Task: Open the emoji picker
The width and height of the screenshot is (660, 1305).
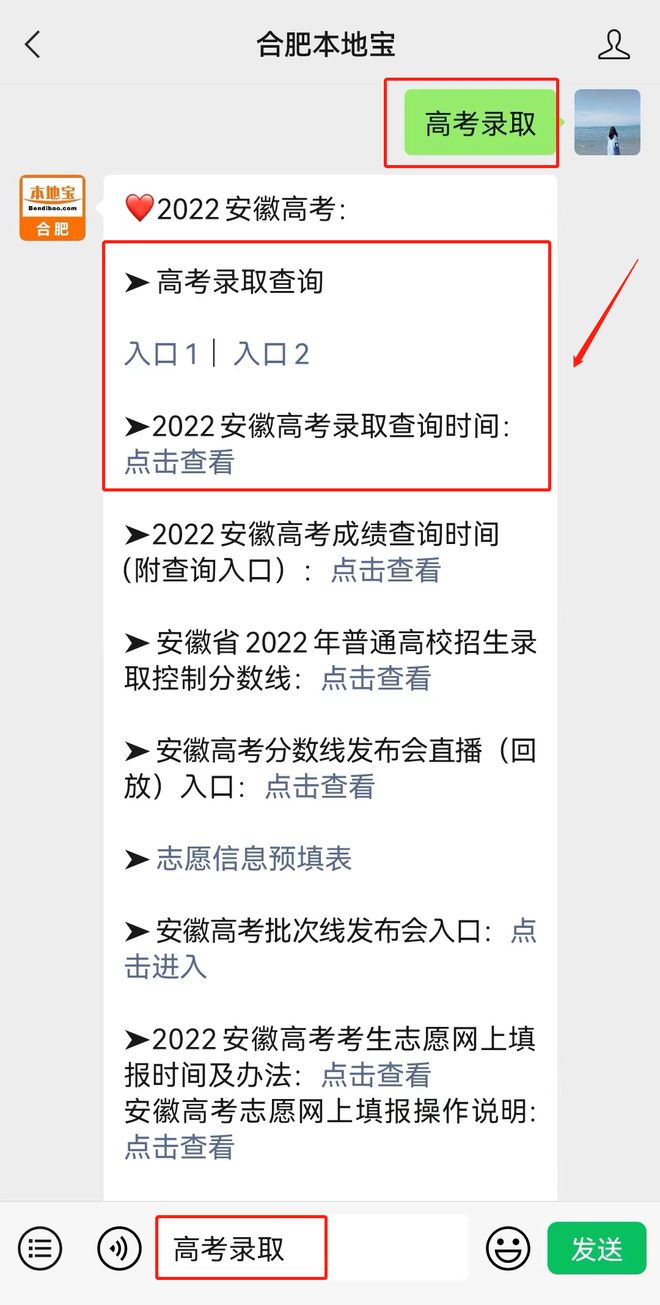Action: pos(508,1248)
